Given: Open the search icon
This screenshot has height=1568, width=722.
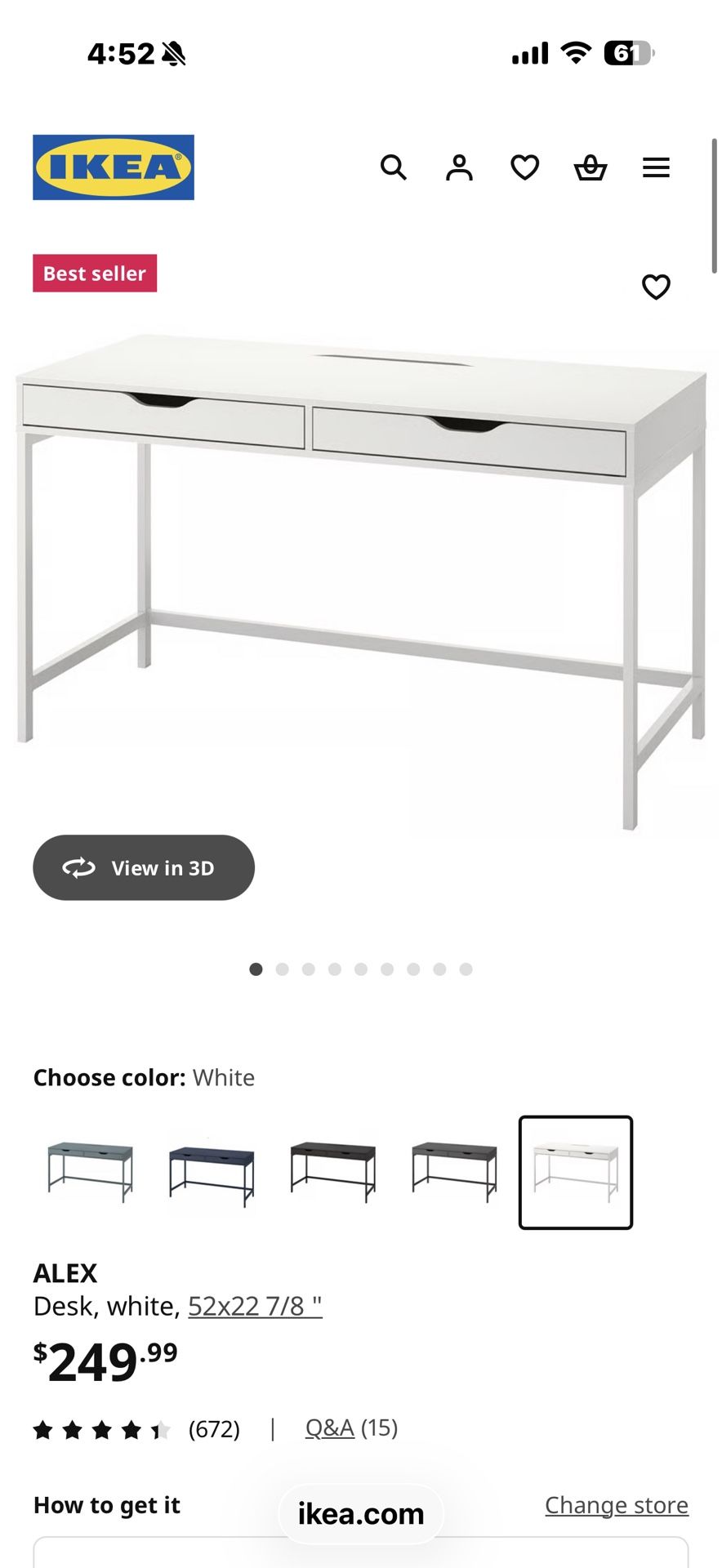Looking at the screenshot, I should coord(394,167).
